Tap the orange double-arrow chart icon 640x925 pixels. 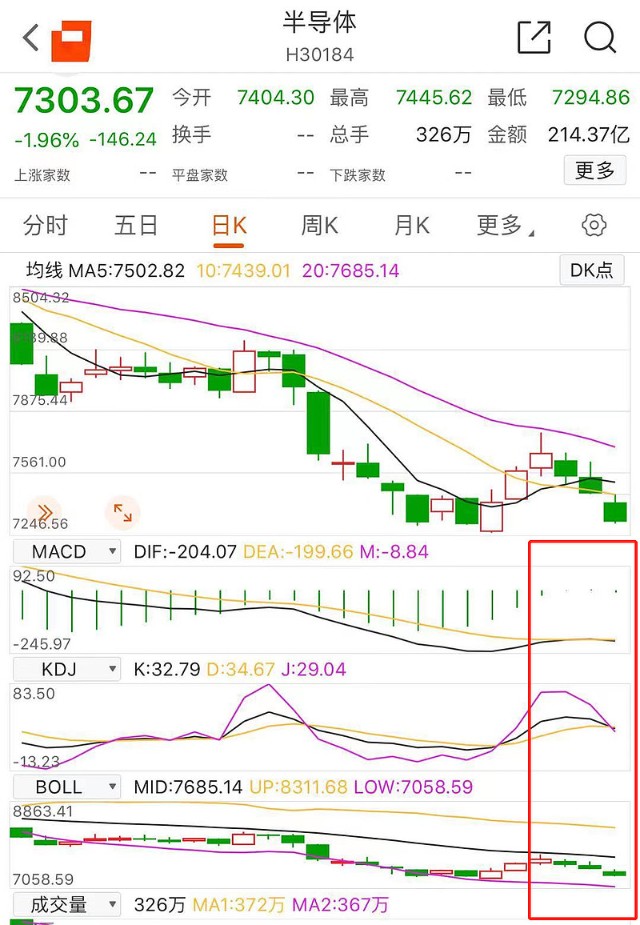[44, 512]
